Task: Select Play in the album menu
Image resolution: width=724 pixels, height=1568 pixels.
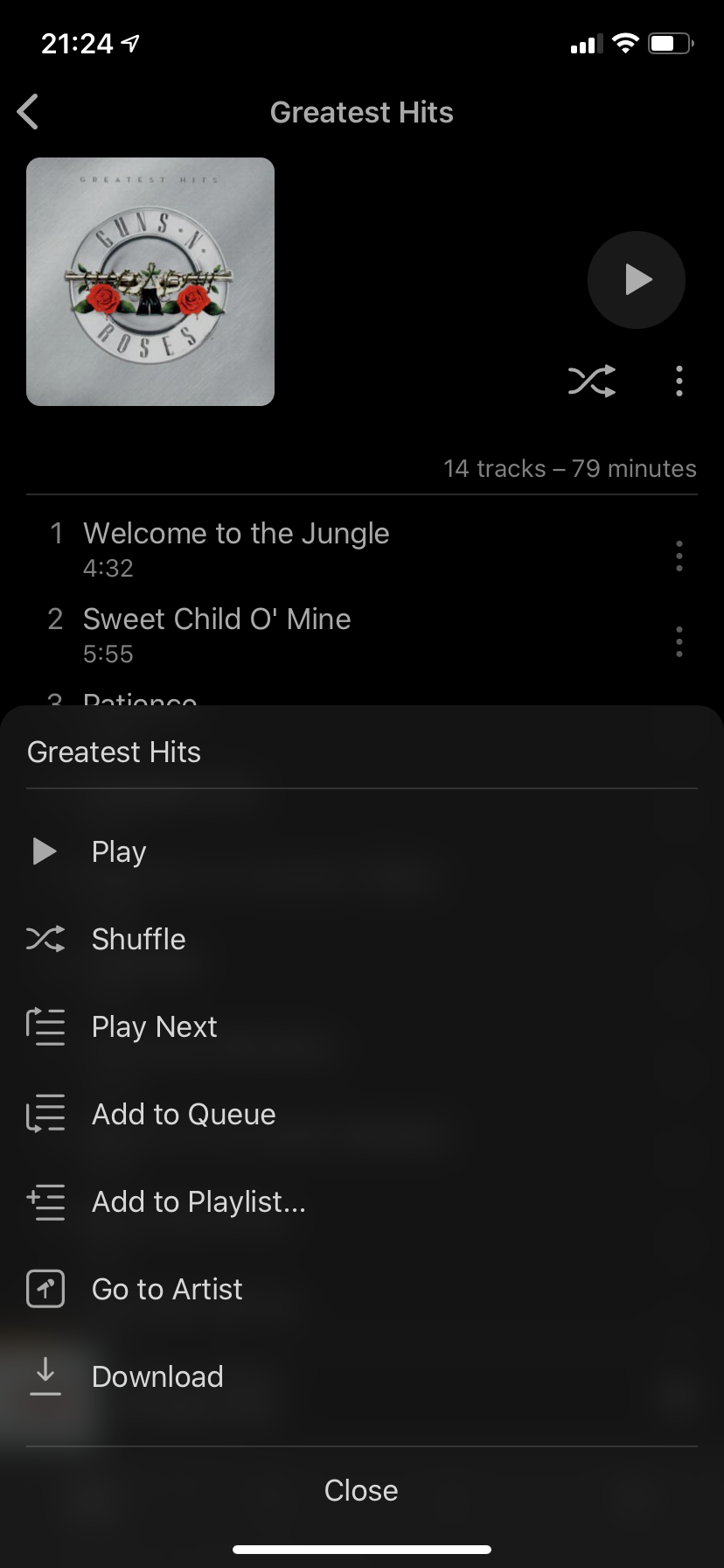Action: [x=119, y=851]
